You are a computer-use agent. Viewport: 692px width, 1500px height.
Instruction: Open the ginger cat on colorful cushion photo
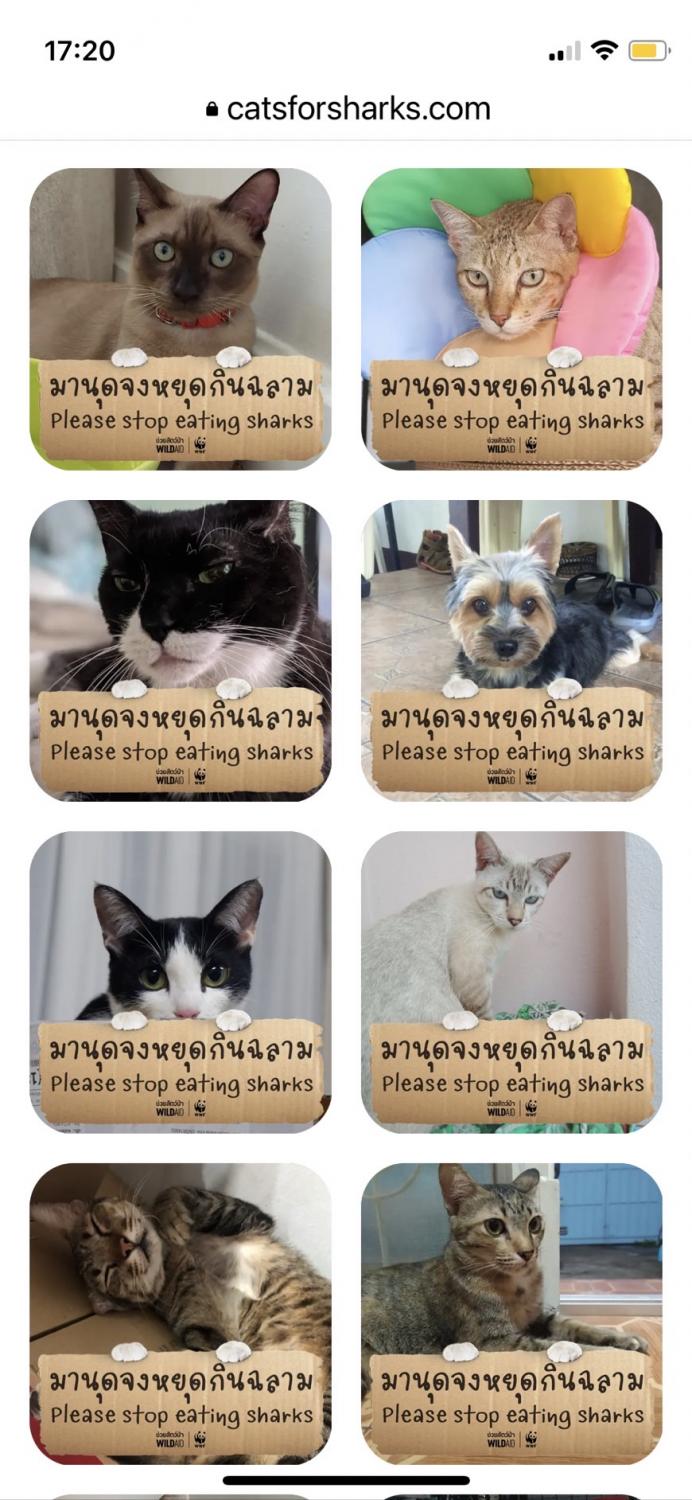(511, 318)
